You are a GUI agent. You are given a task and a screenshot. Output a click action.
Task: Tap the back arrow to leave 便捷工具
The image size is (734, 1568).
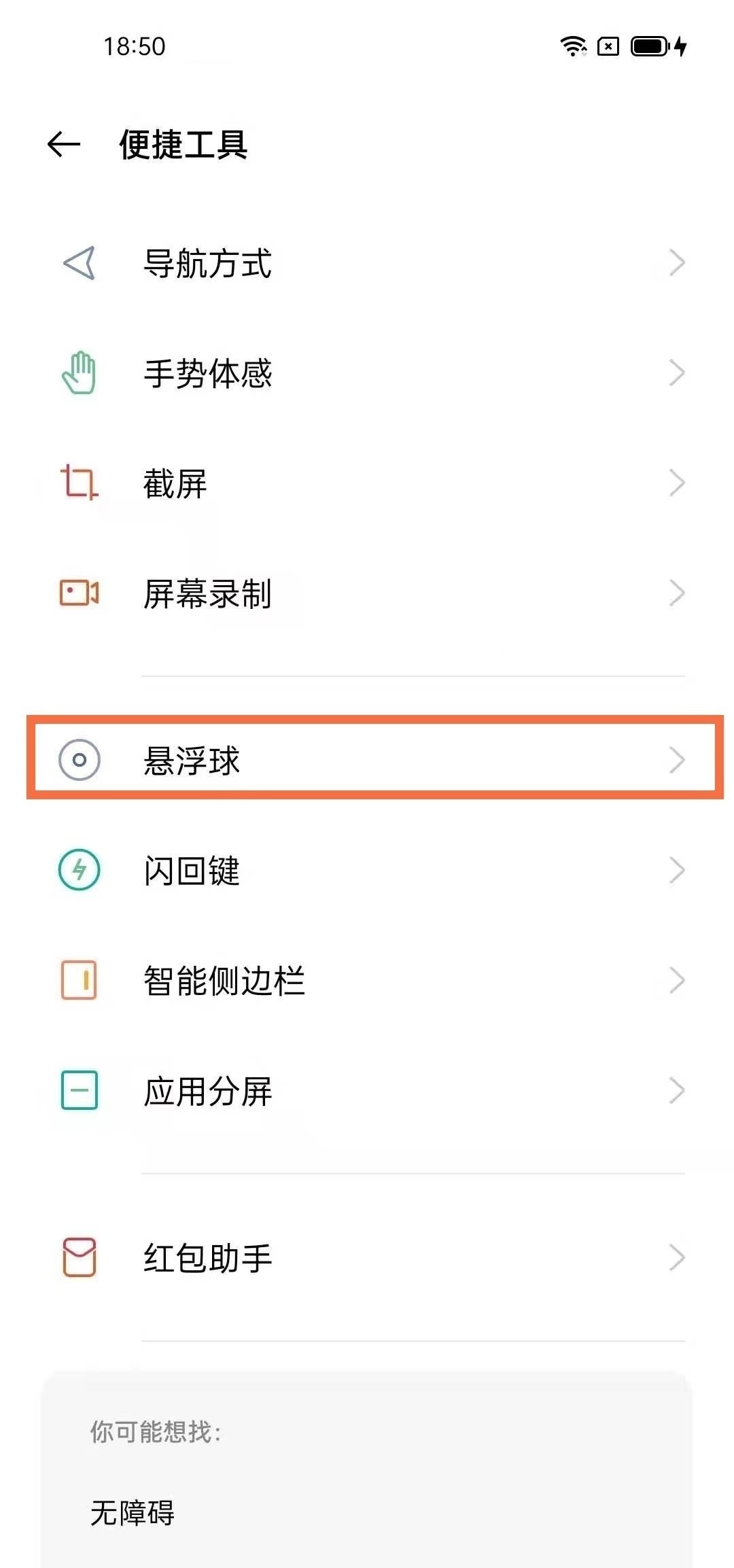pos(63,143)
